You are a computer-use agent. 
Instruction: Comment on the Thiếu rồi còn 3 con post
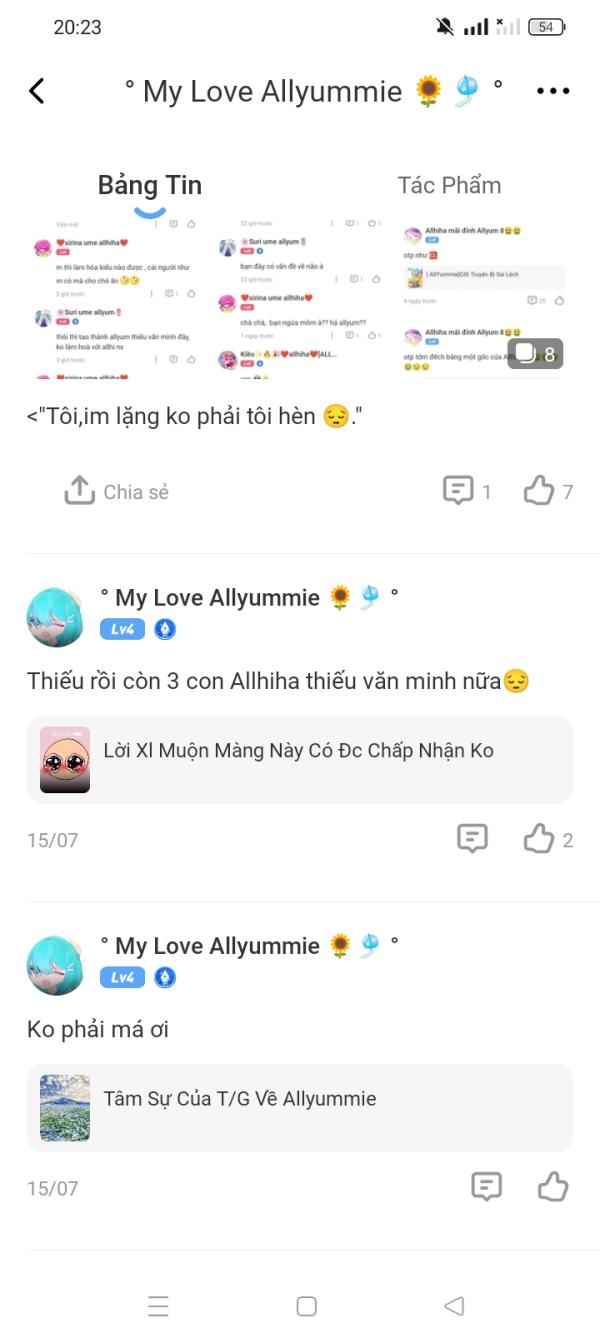click(x=471, y=839)
